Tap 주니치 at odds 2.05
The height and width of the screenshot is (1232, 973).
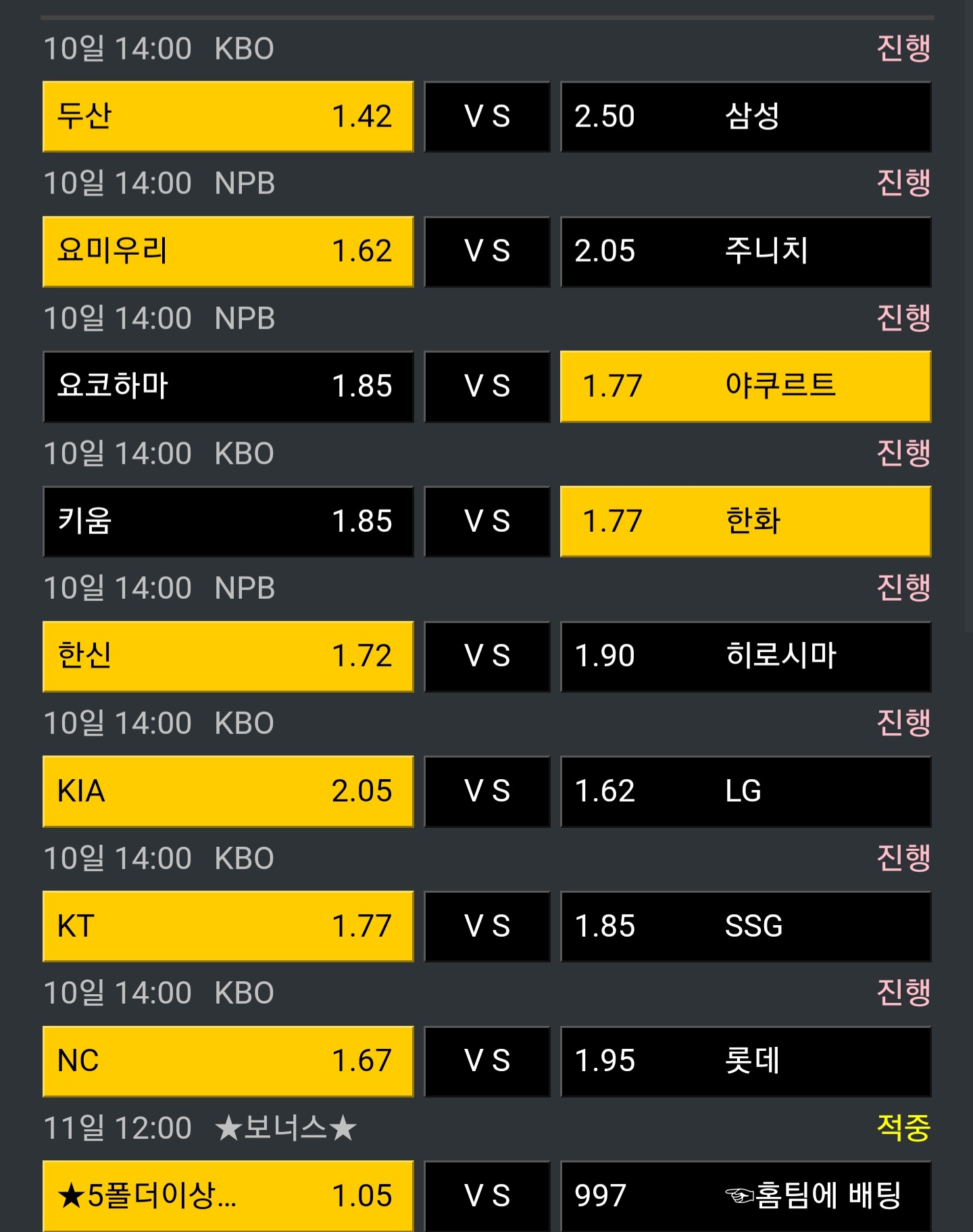[x=746, y=251]
